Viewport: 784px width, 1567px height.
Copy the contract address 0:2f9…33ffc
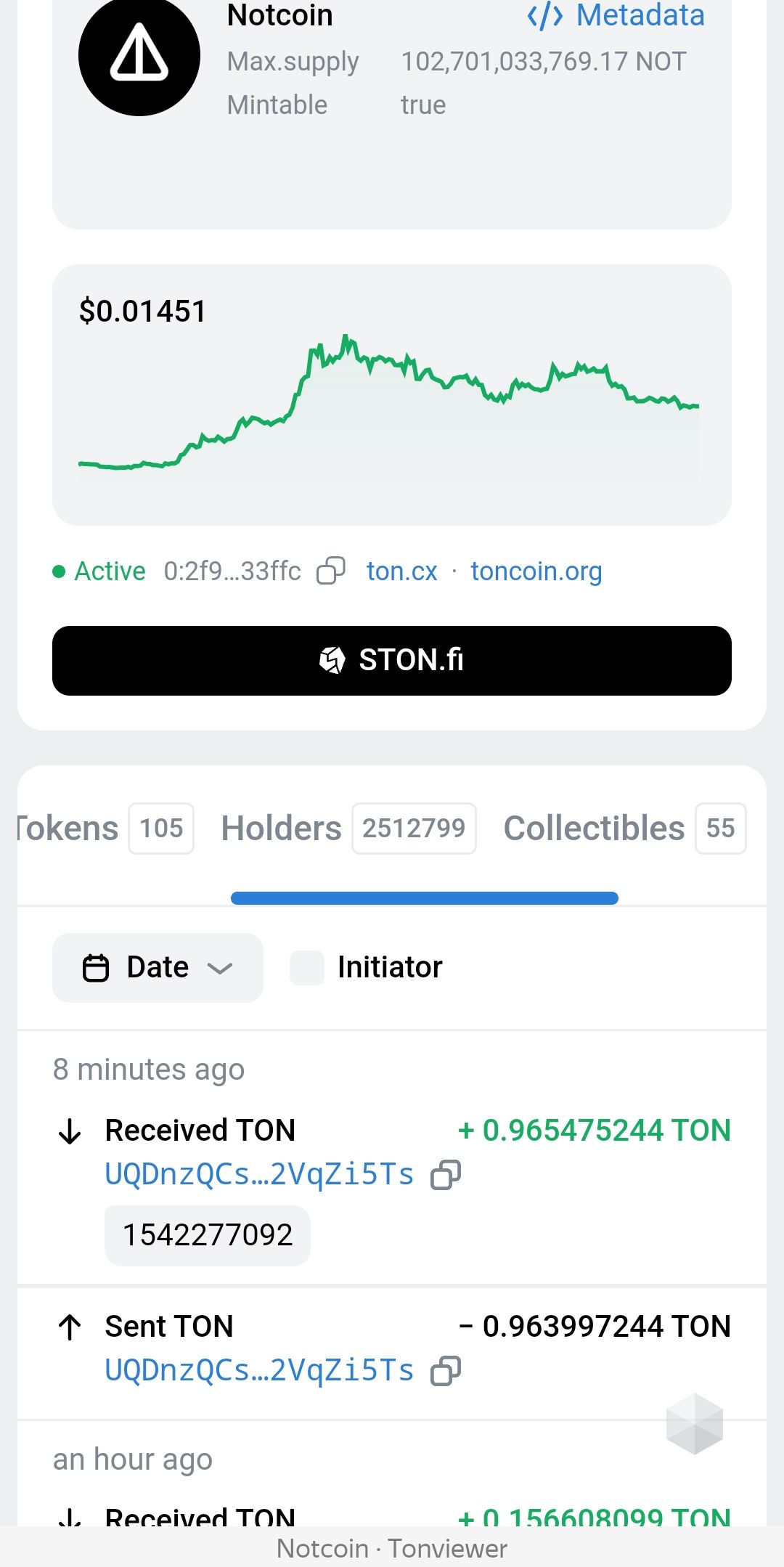pos(331,571)
